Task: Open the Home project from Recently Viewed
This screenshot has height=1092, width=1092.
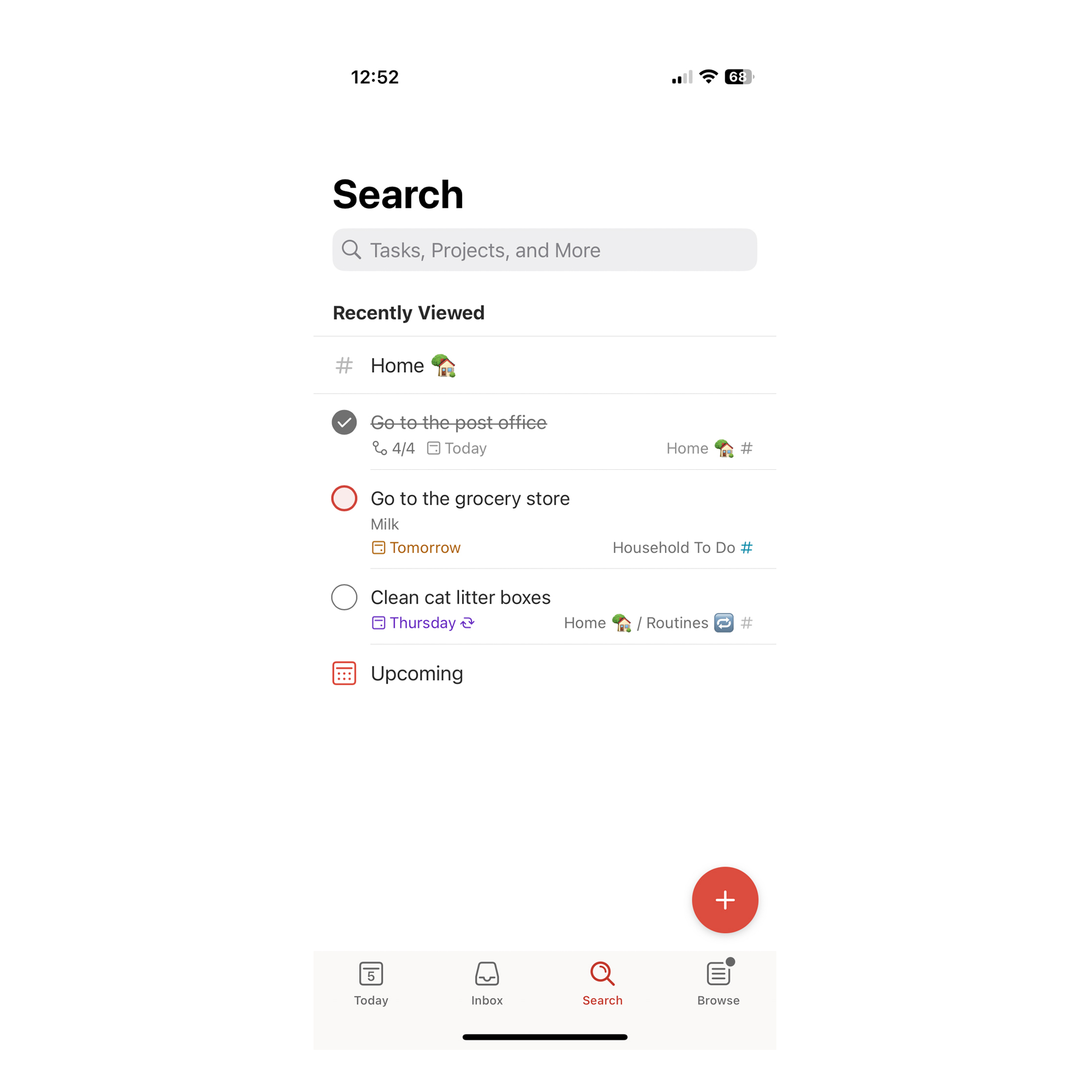Action: point(413,366)
